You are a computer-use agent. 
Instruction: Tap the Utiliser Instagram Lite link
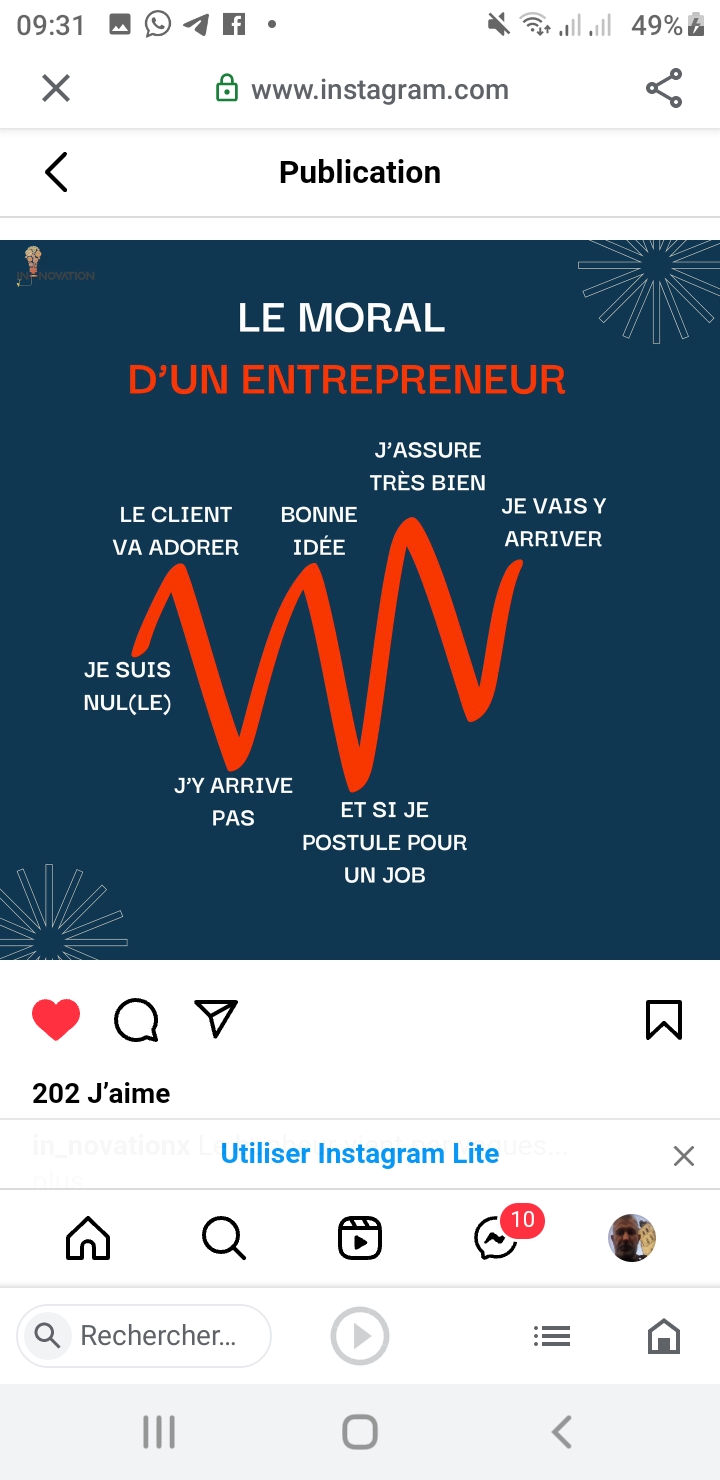click(x=359, y=1154)
